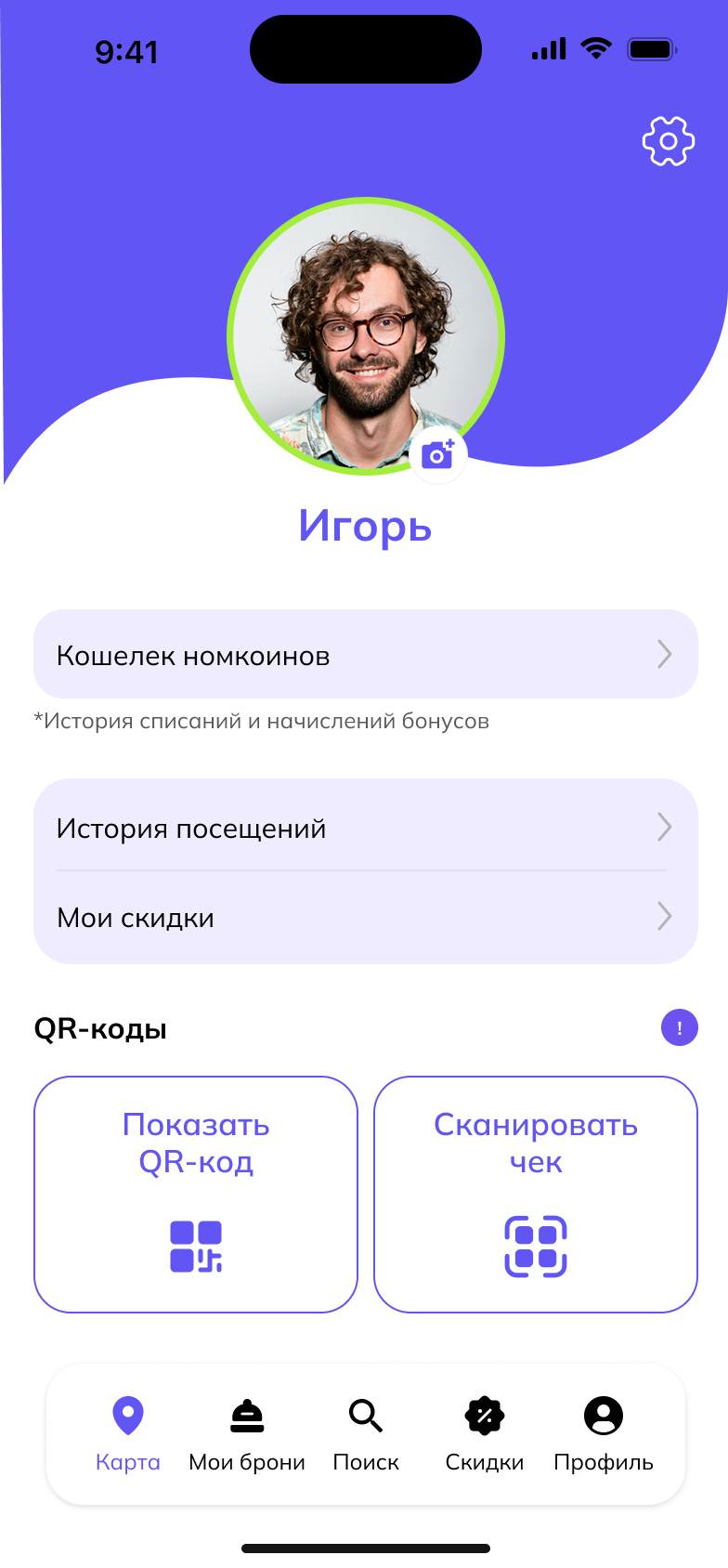Image resolution: width=728 pixels, height=1568 pixels.
Task: Select the Карта location pin icon
Action: pyautogui.click(x=128, y=1413)
